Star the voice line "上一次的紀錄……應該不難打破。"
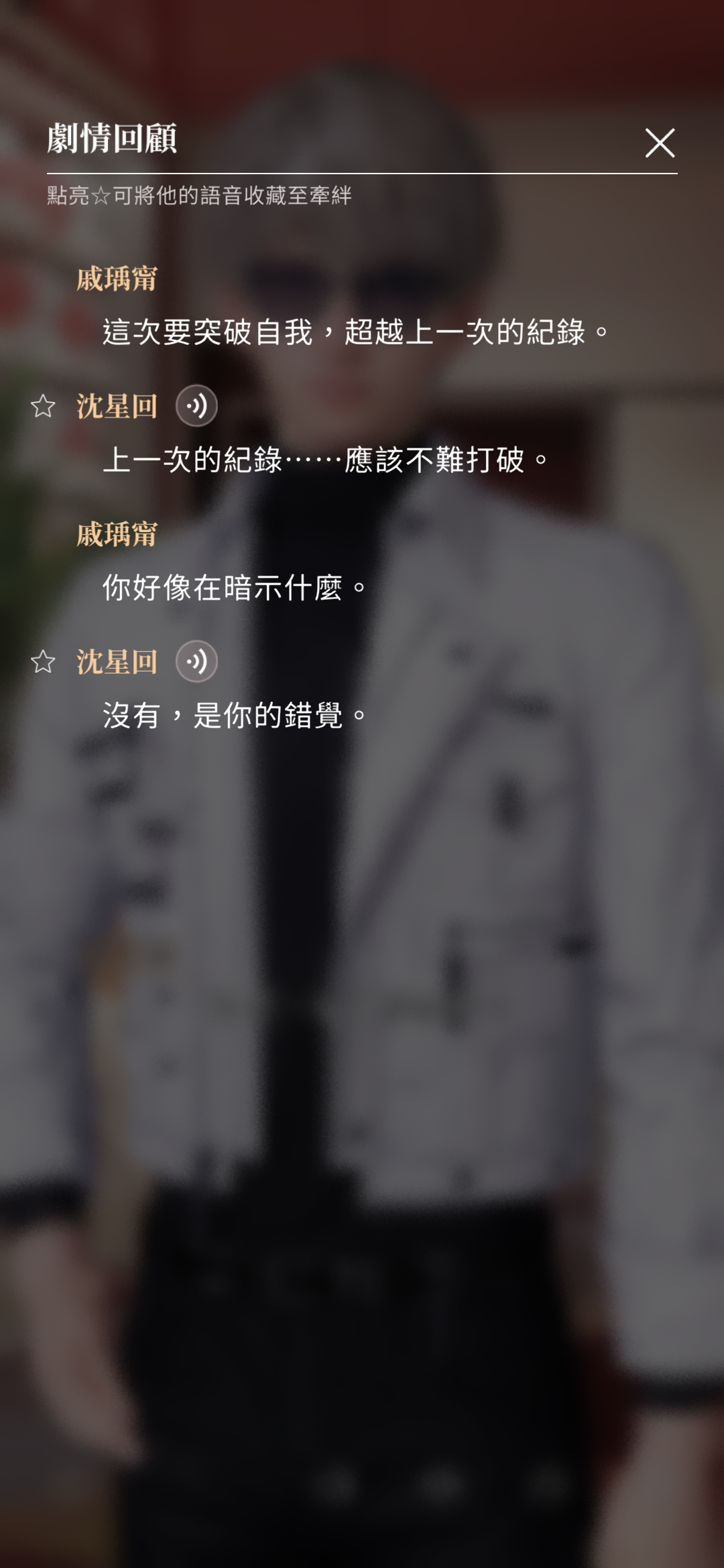The height and width of the screenshot is (1568, 724). (43, 406)
